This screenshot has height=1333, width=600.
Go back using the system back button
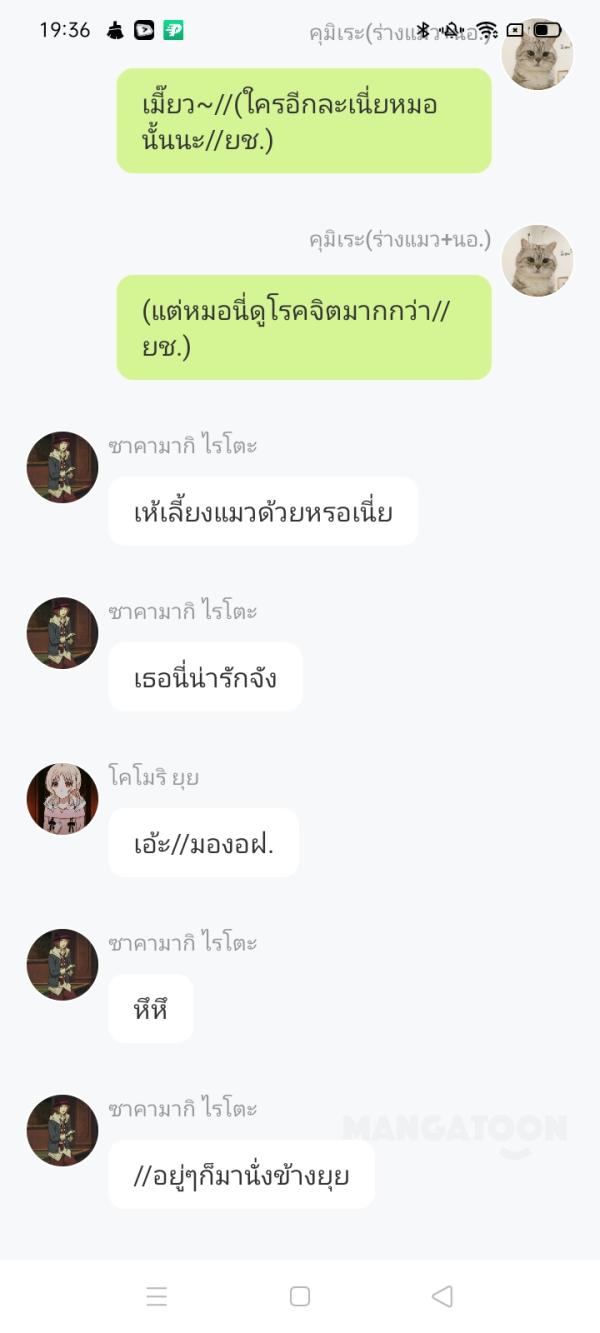point(442,1296)
